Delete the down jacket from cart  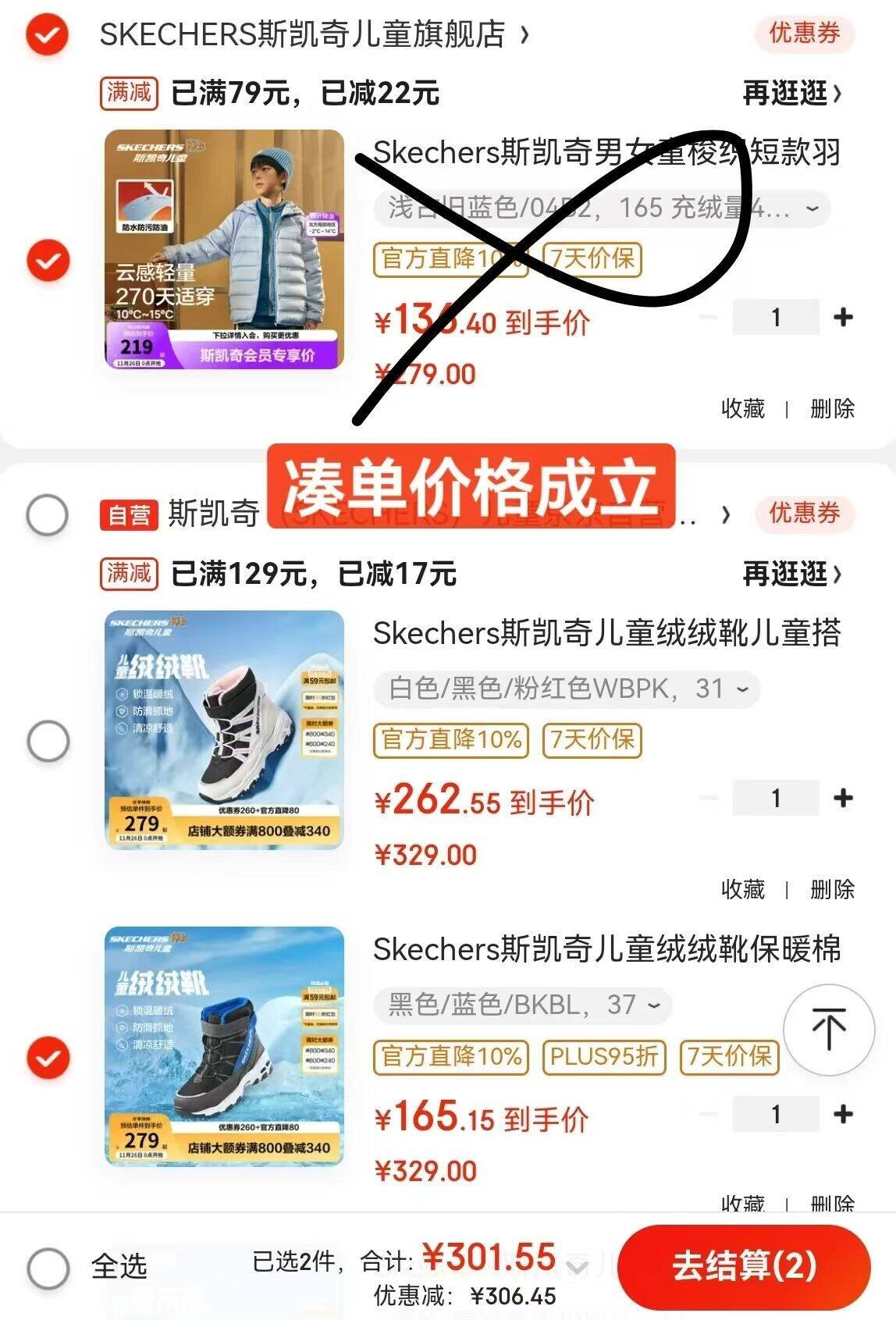click(x=832, y=408)
